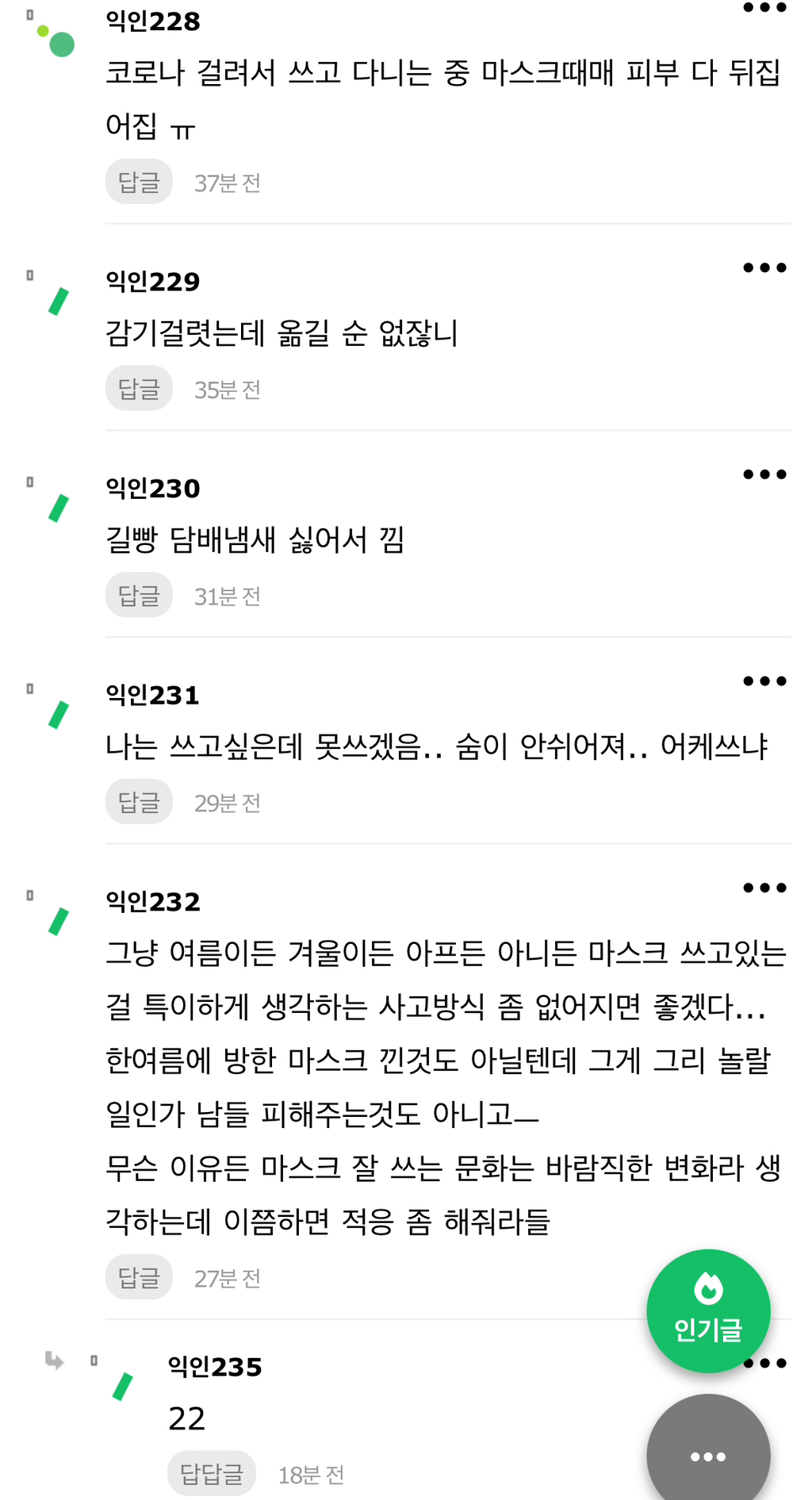Open three-dot menu for 익인232

764,888
